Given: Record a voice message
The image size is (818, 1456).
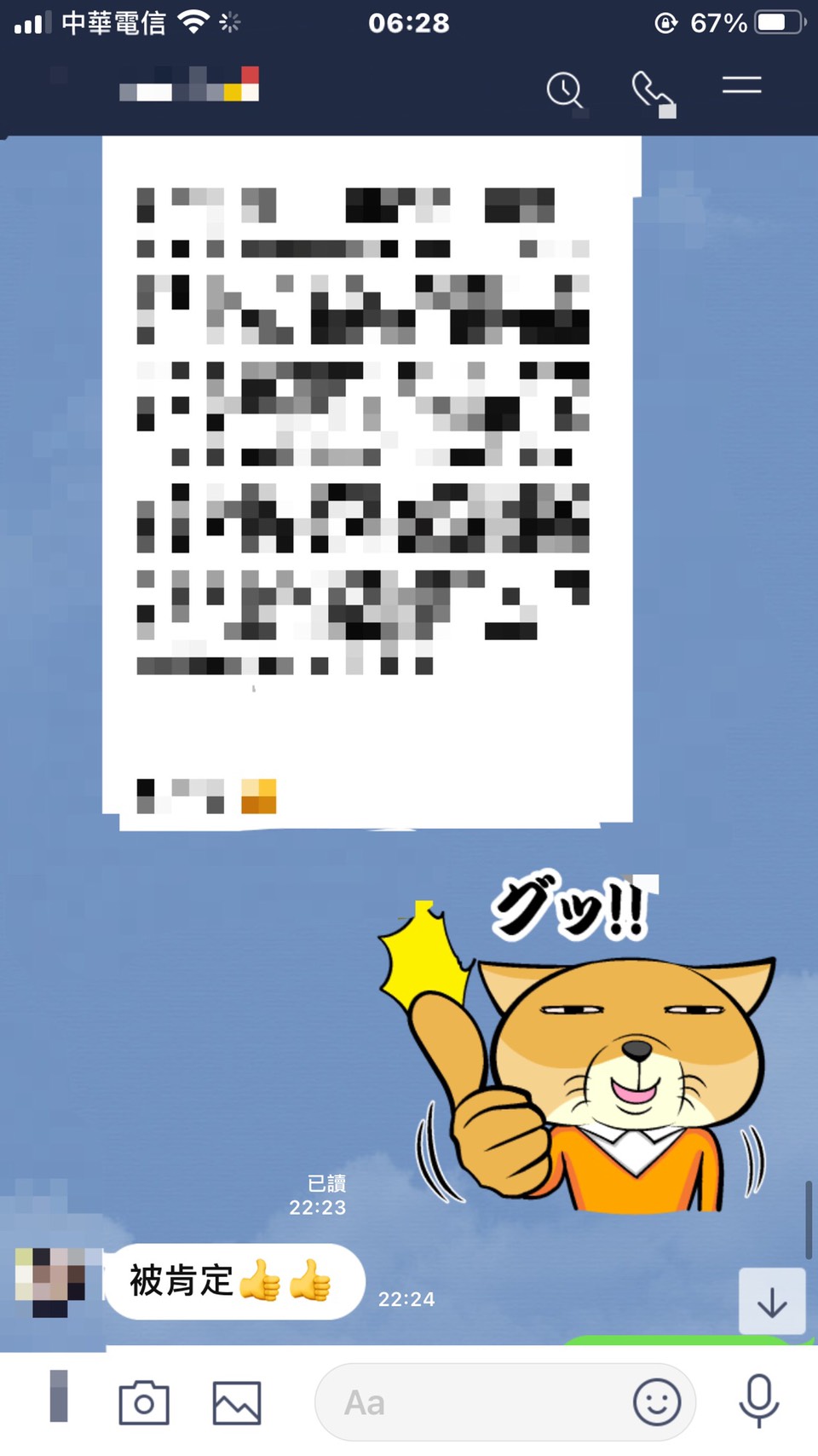Looking at the screenshot, I should pyautogui.click(x=758, y=1401).
